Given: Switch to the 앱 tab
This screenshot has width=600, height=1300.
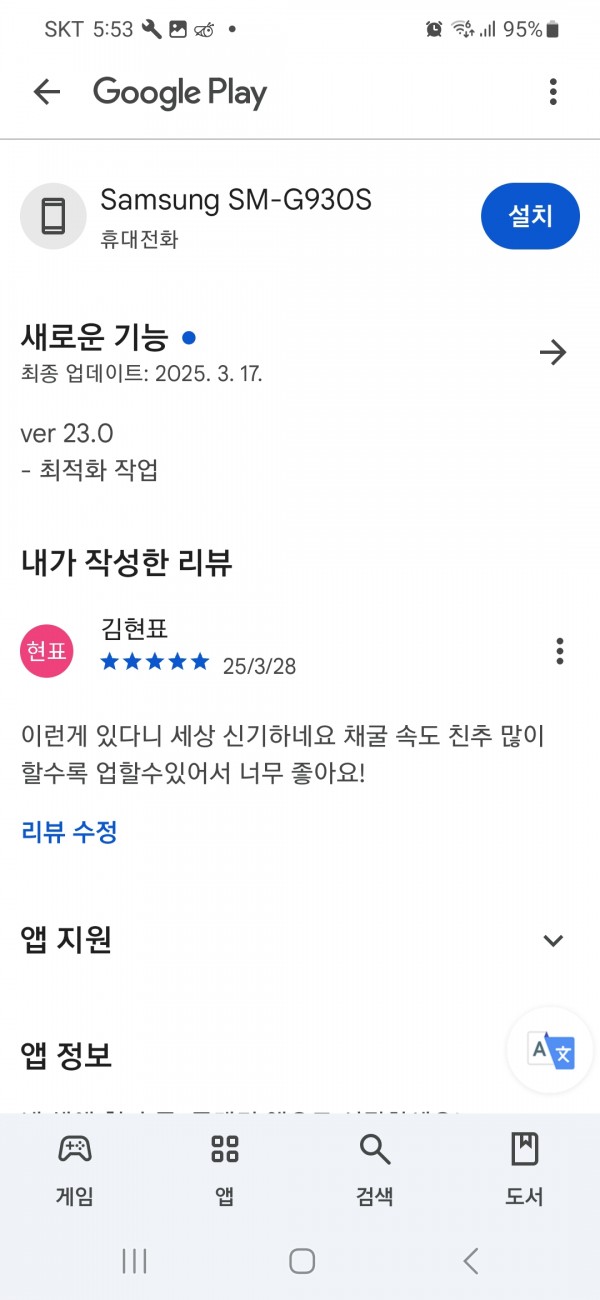Looking at the screenshot, I should (x=225, y=1169).
